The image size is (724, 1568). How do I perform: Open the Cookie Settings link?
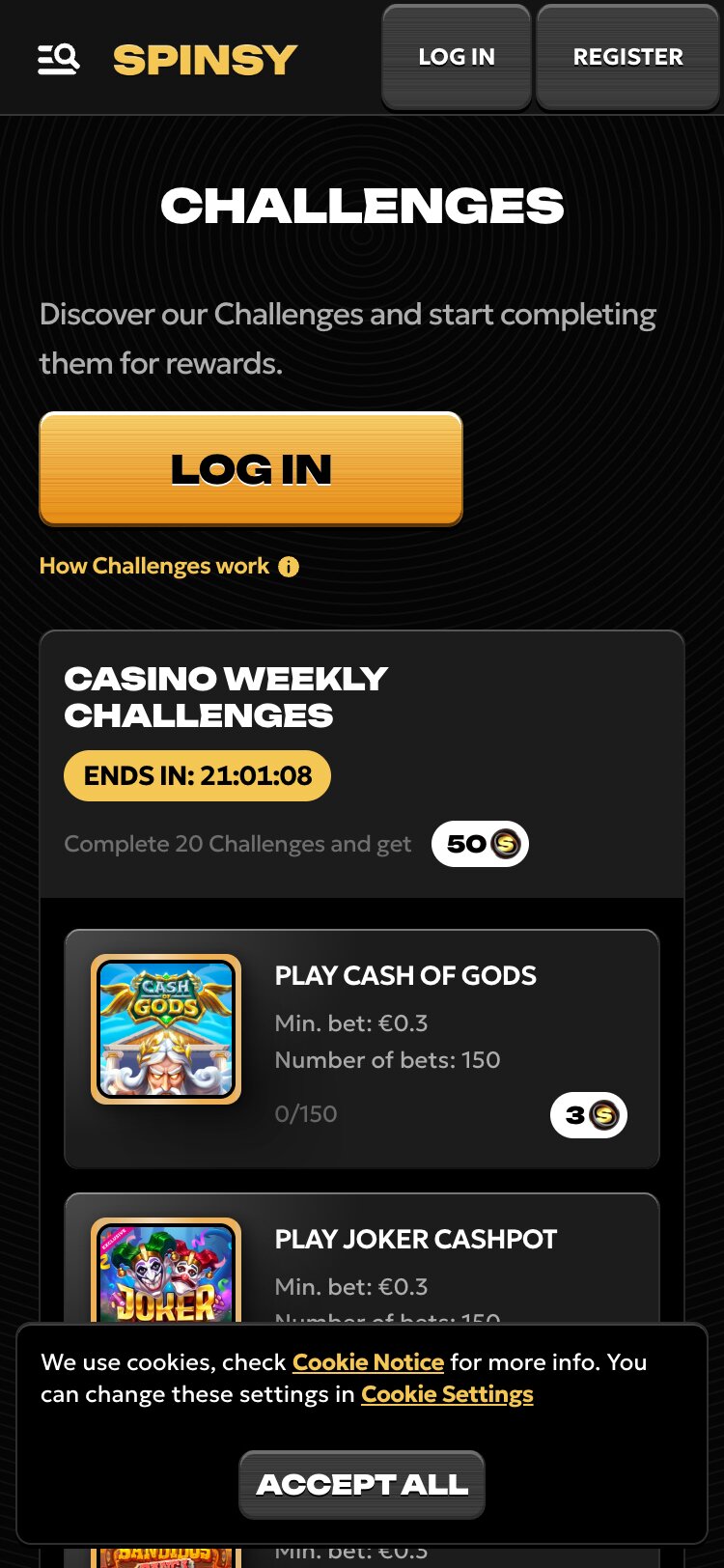(447, 1394)
